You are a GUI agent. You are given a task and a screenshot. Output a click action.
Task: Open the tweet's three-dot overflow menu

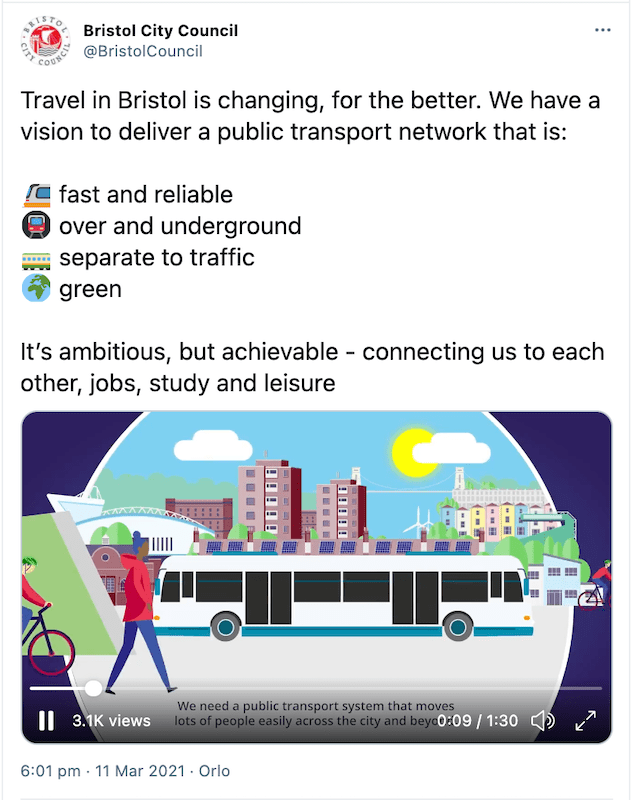pyautogui.click(x=602, y=30)
